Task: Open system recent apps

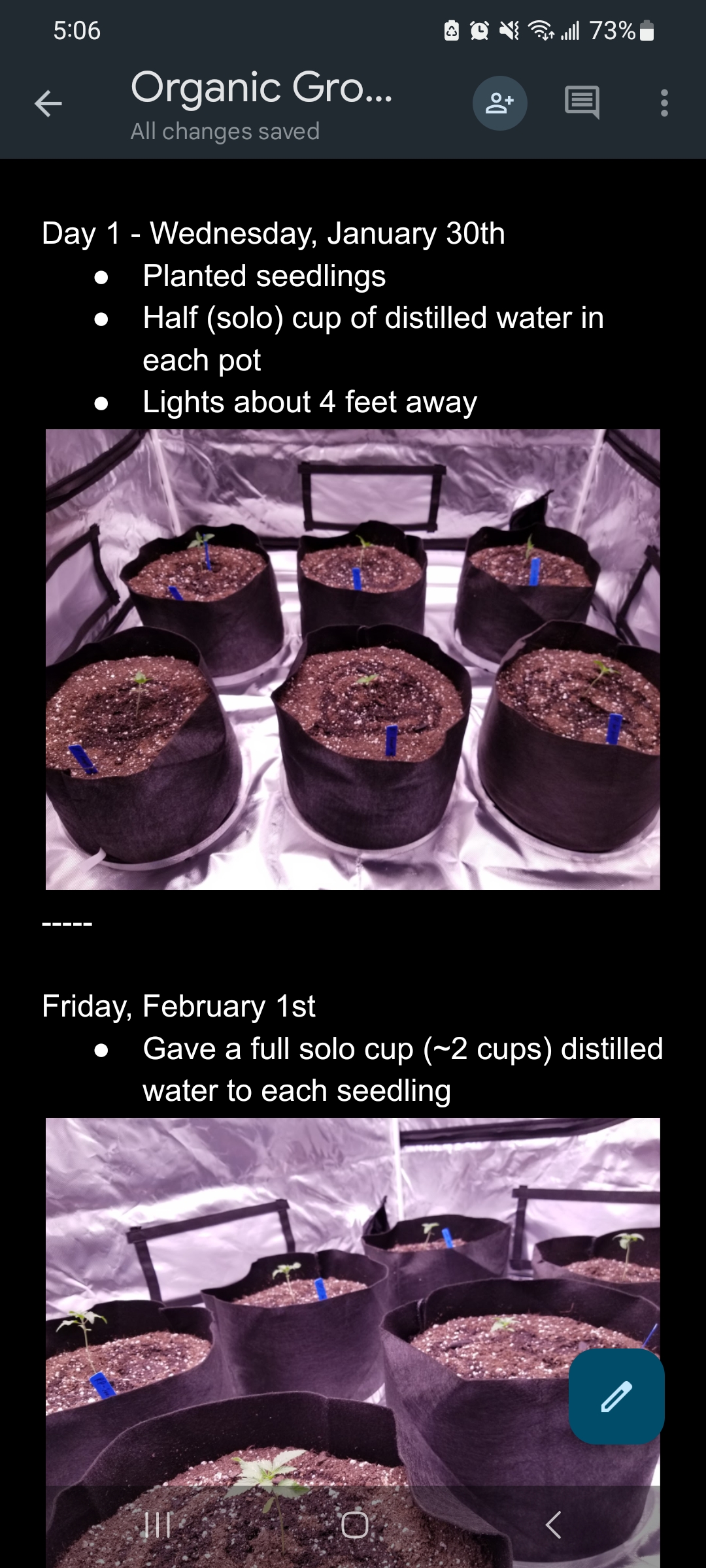Action: click(x=157, y=1526)
